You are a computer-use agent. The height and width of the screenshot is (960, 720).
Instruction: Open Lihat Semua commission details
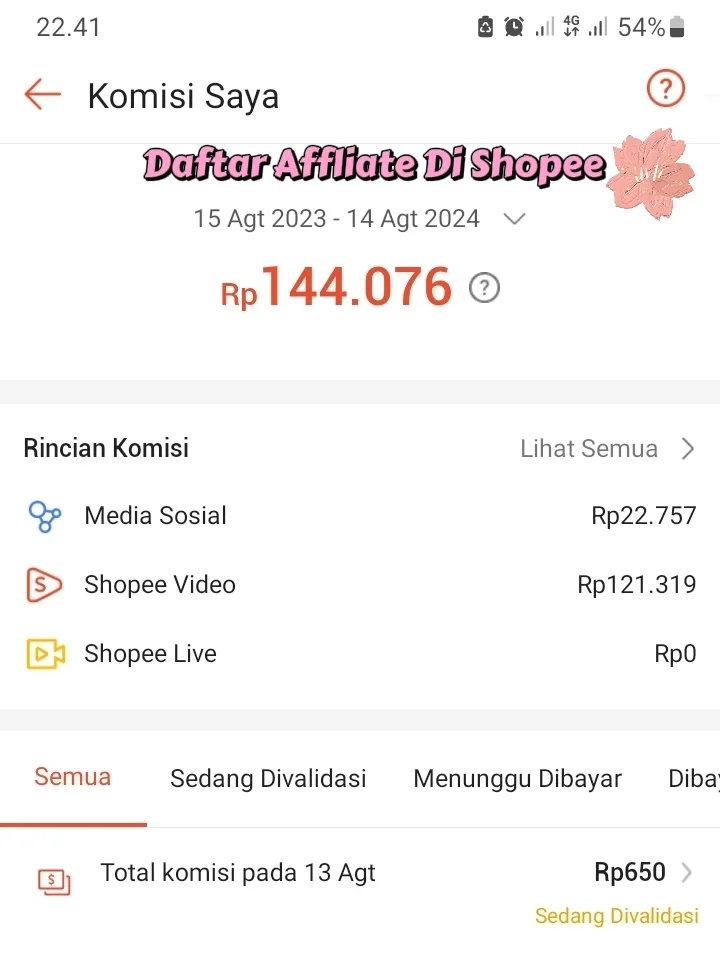pos(606,449)
